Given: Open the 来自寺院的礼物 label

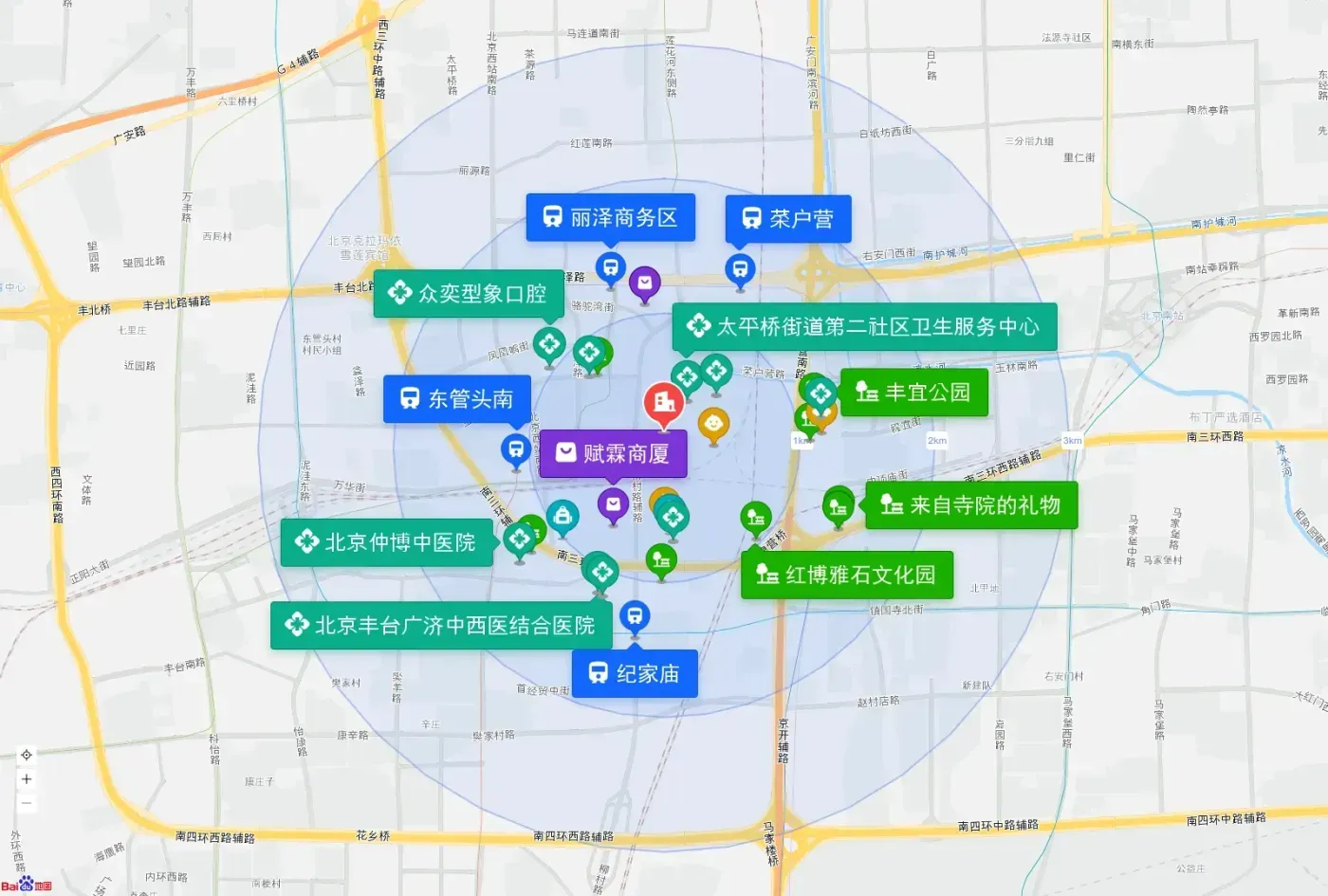Looking at the screenshot, I should pyautogui.click(x=971, y=505).
